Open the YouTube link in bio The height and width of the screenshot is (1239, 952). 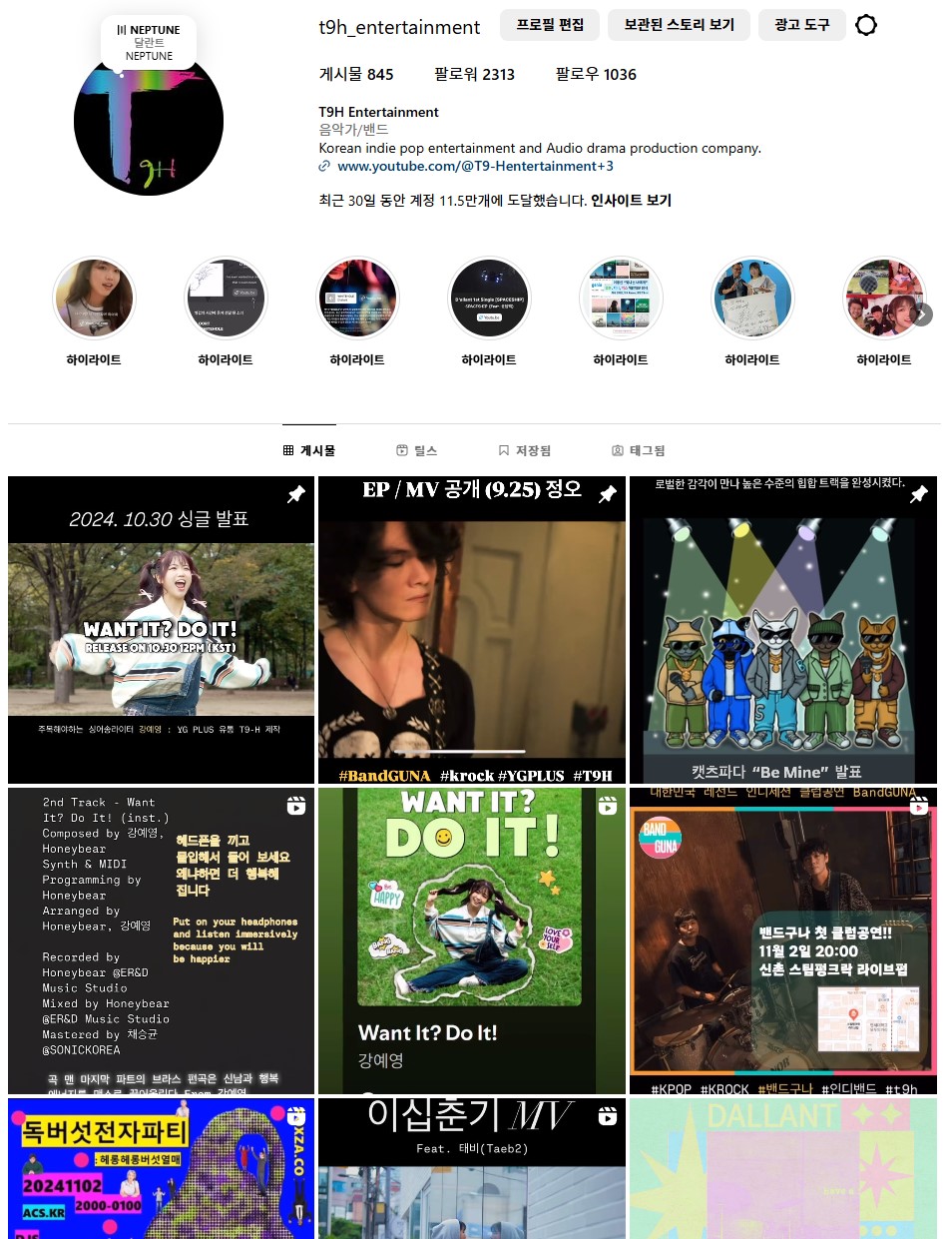click(x=474, y=166)
